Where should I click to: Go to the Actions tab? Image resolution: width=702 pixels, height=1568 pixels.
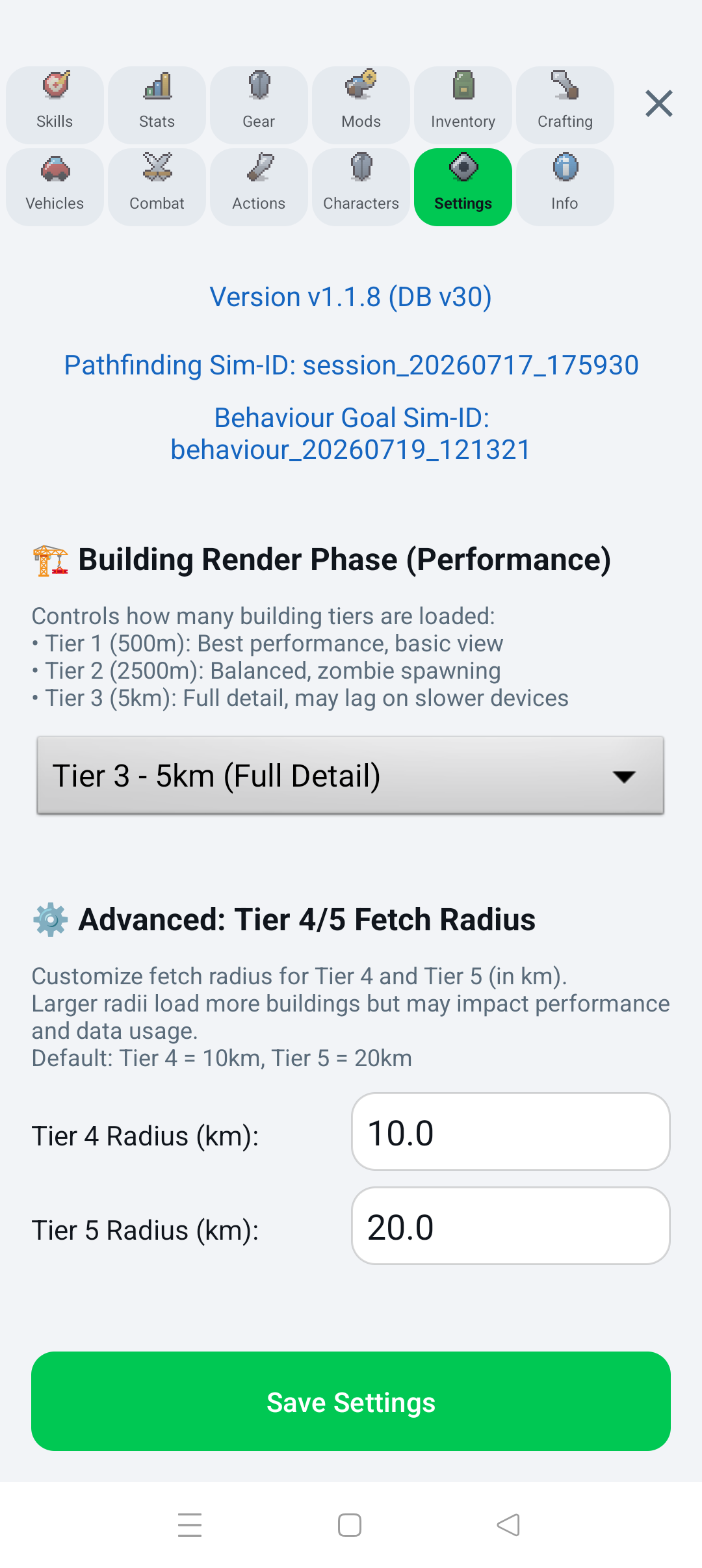[259, 187]
